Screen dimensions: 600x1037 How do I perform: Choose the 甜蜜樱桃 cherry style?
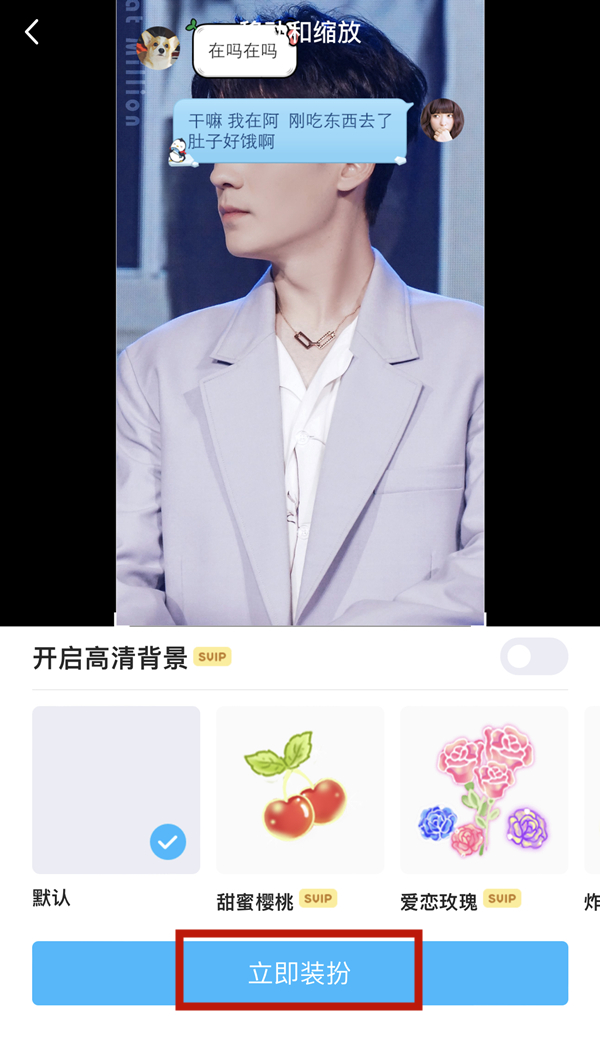tap(300, 790)
